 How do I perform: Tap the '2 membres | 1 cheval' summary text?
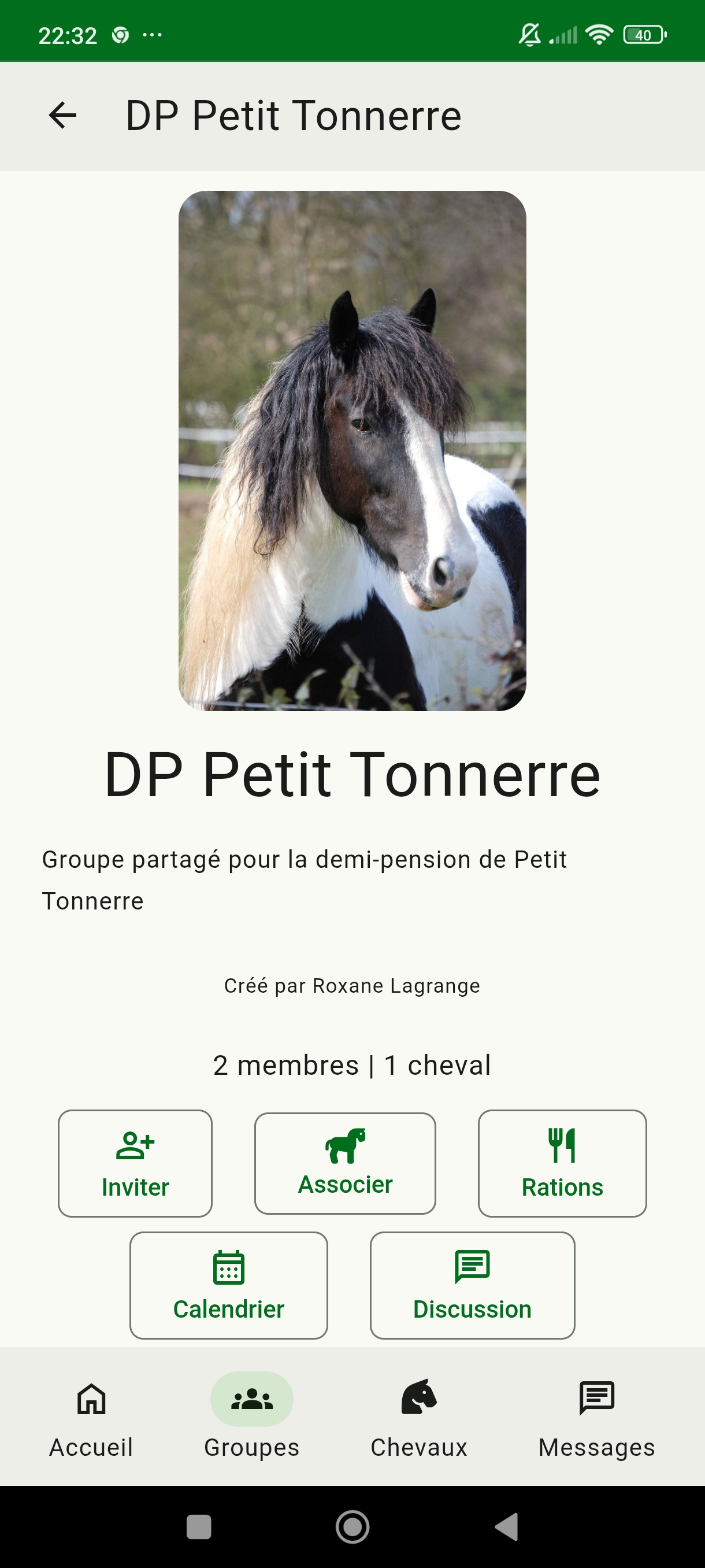(351, 1065)
